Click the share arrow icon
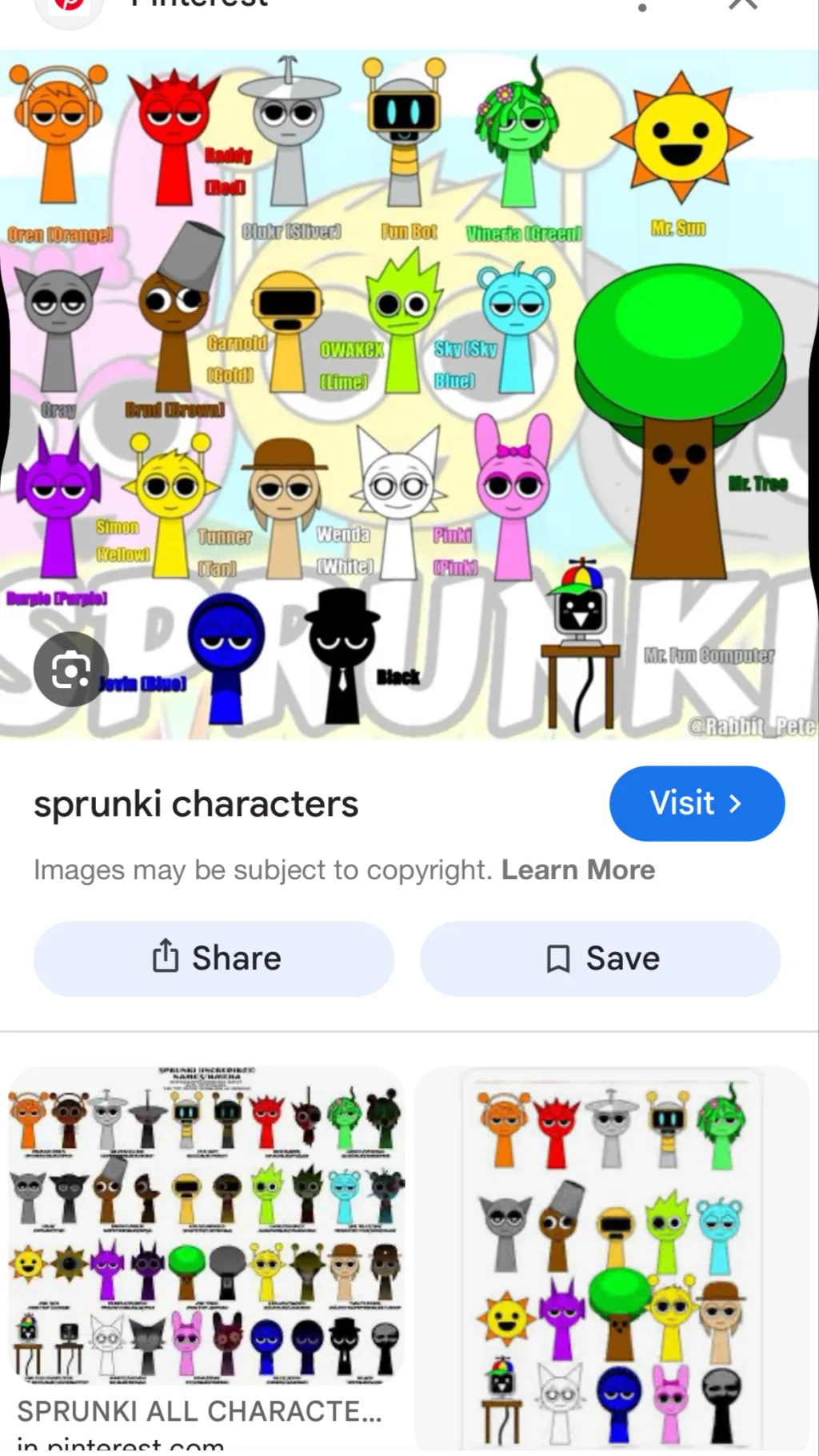 (x=166, y=957)
